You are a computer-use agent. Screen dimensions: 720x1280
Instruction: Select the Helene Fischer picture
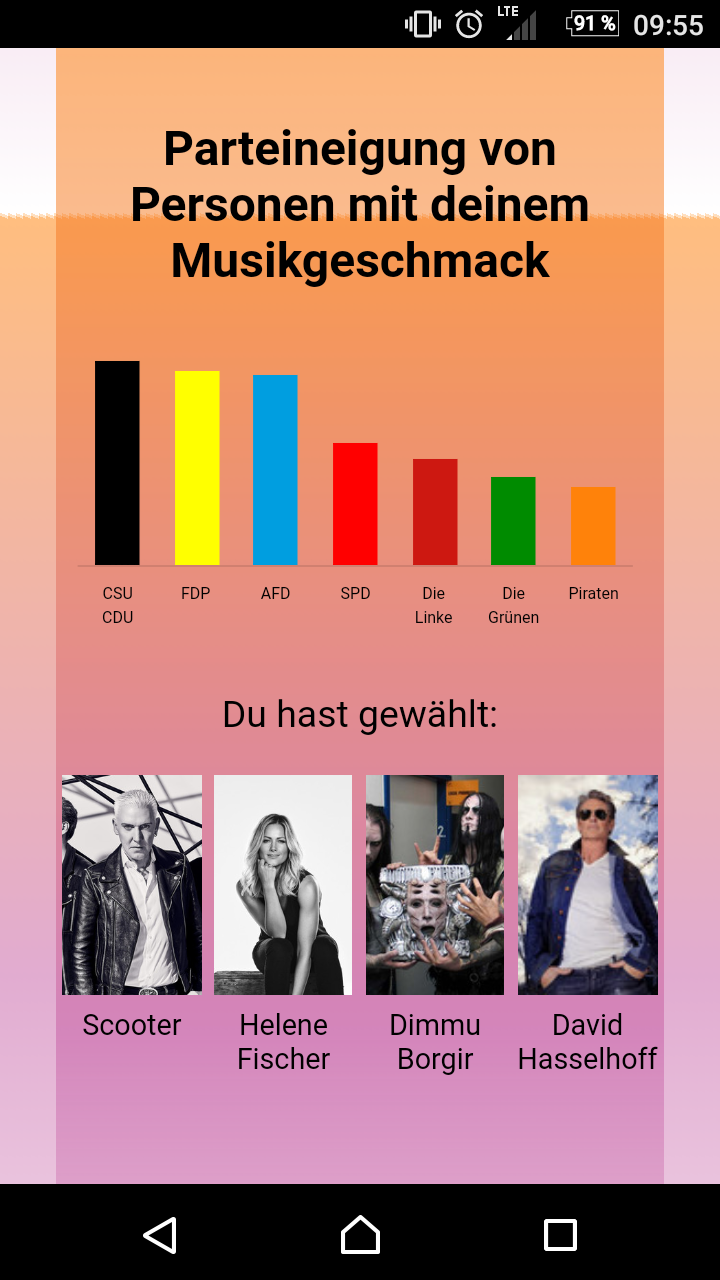tap(283, 885)
